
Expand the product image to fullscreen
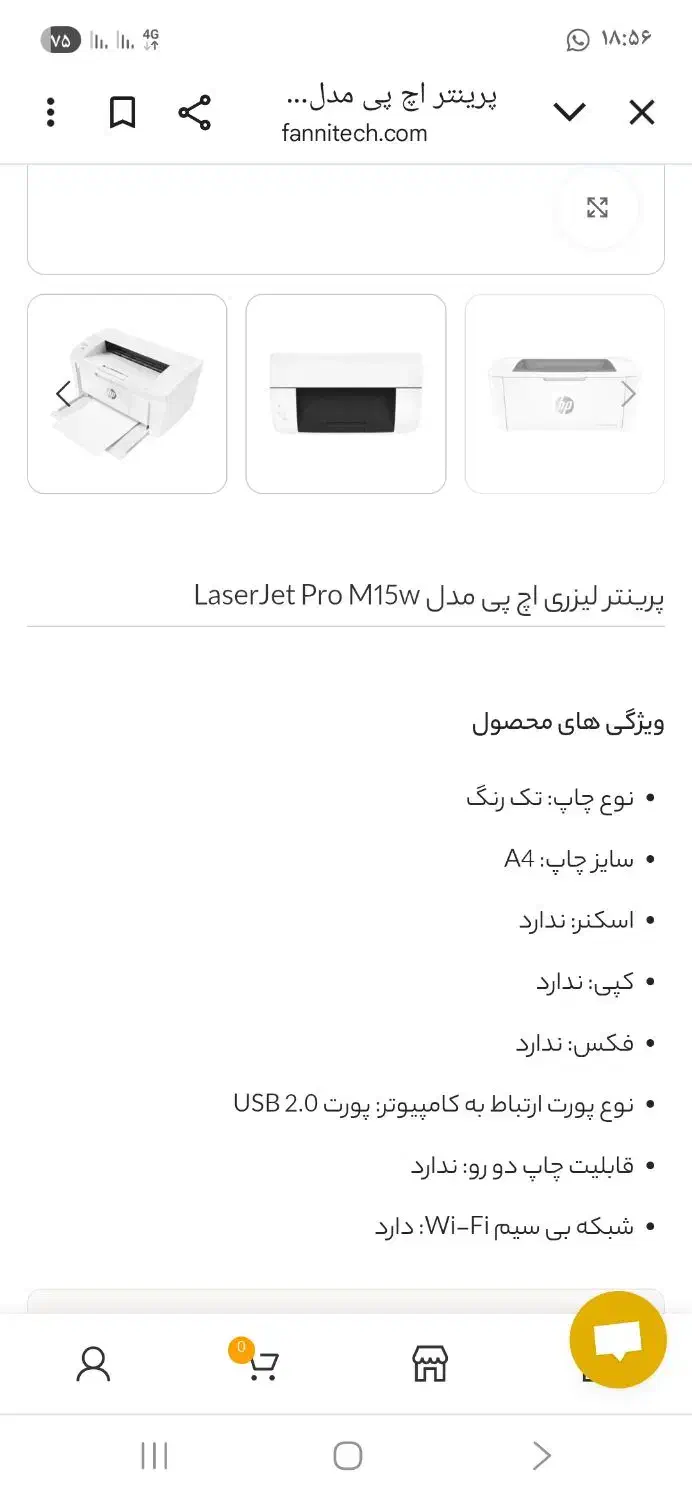tap(597, 208)
